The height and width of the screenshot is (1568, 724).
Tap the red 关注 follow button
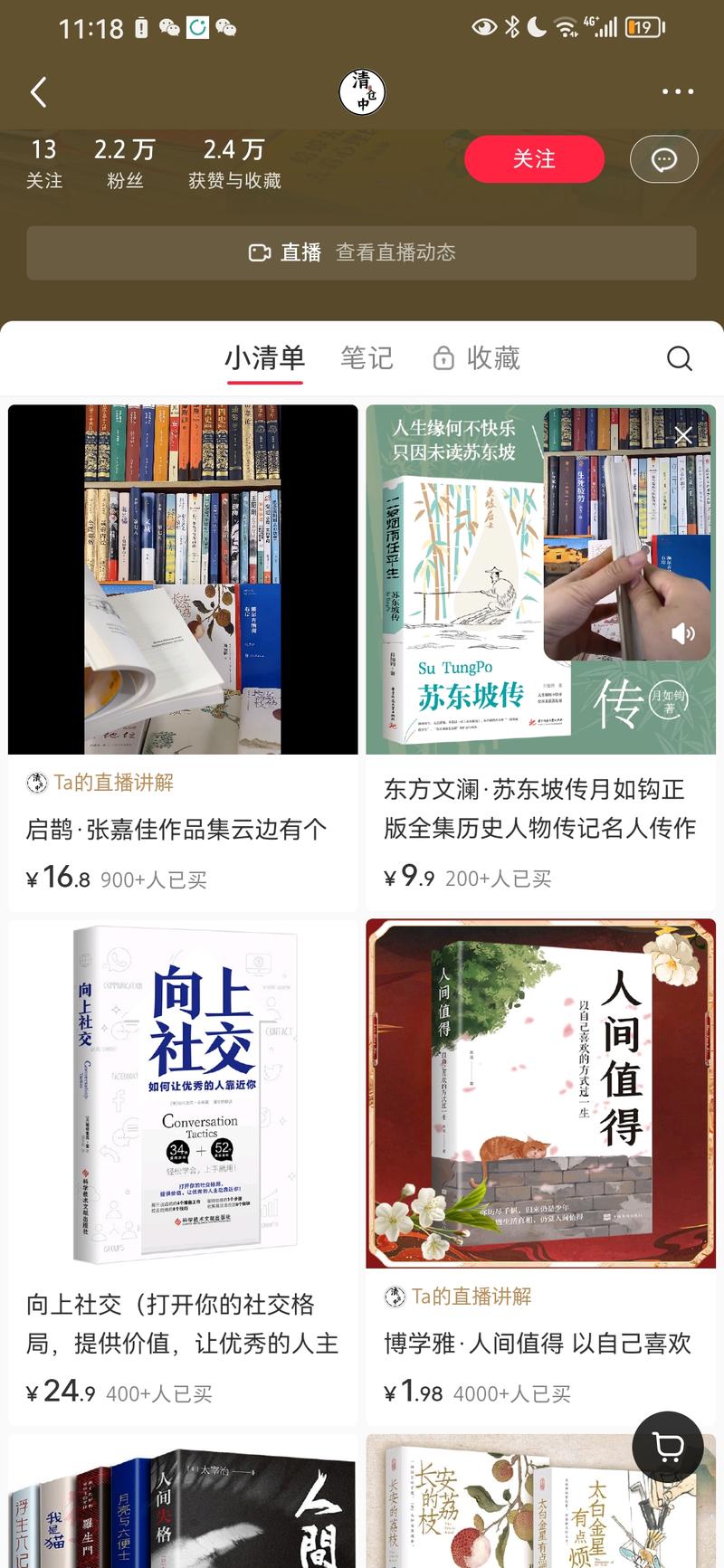coord(535,159)
